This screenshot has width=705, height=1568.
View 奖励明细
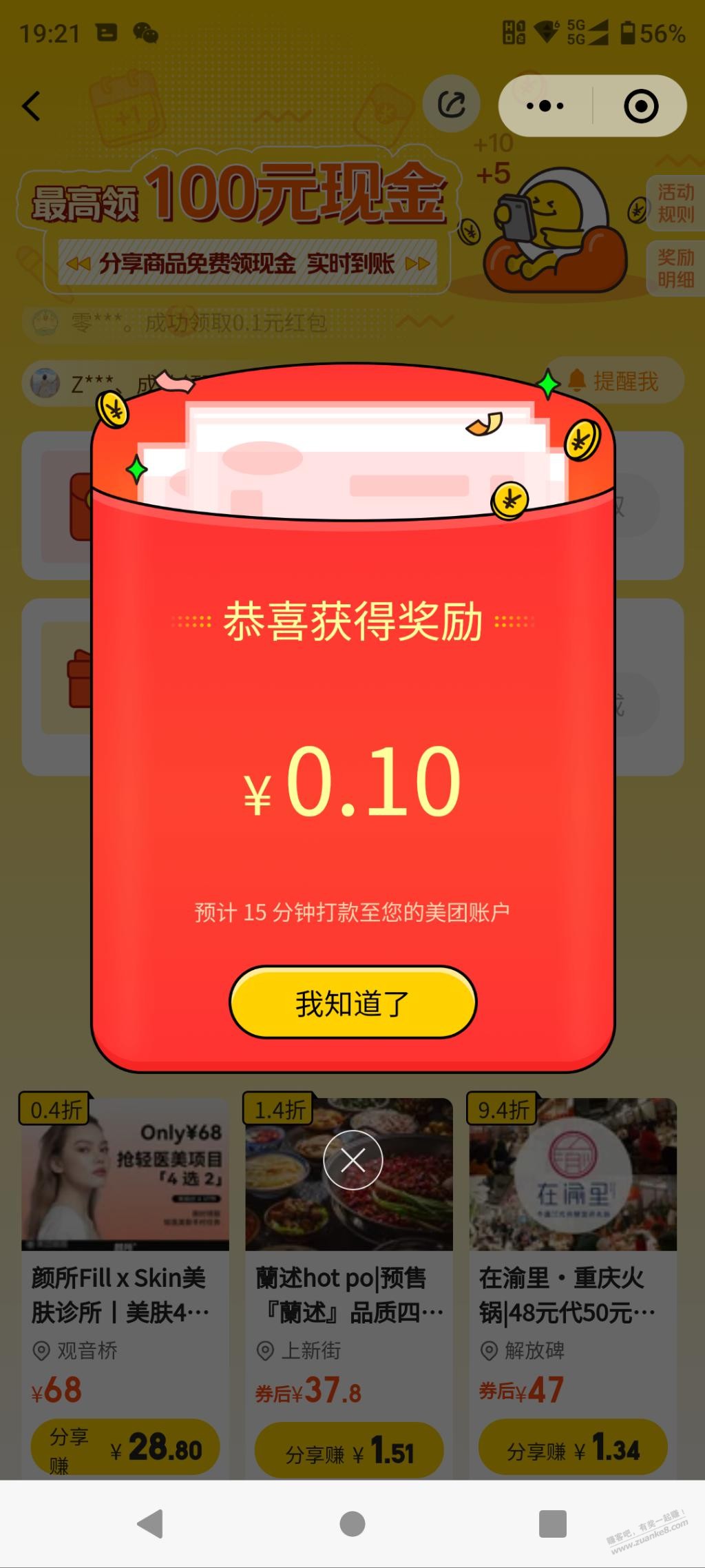pos(675,268)
